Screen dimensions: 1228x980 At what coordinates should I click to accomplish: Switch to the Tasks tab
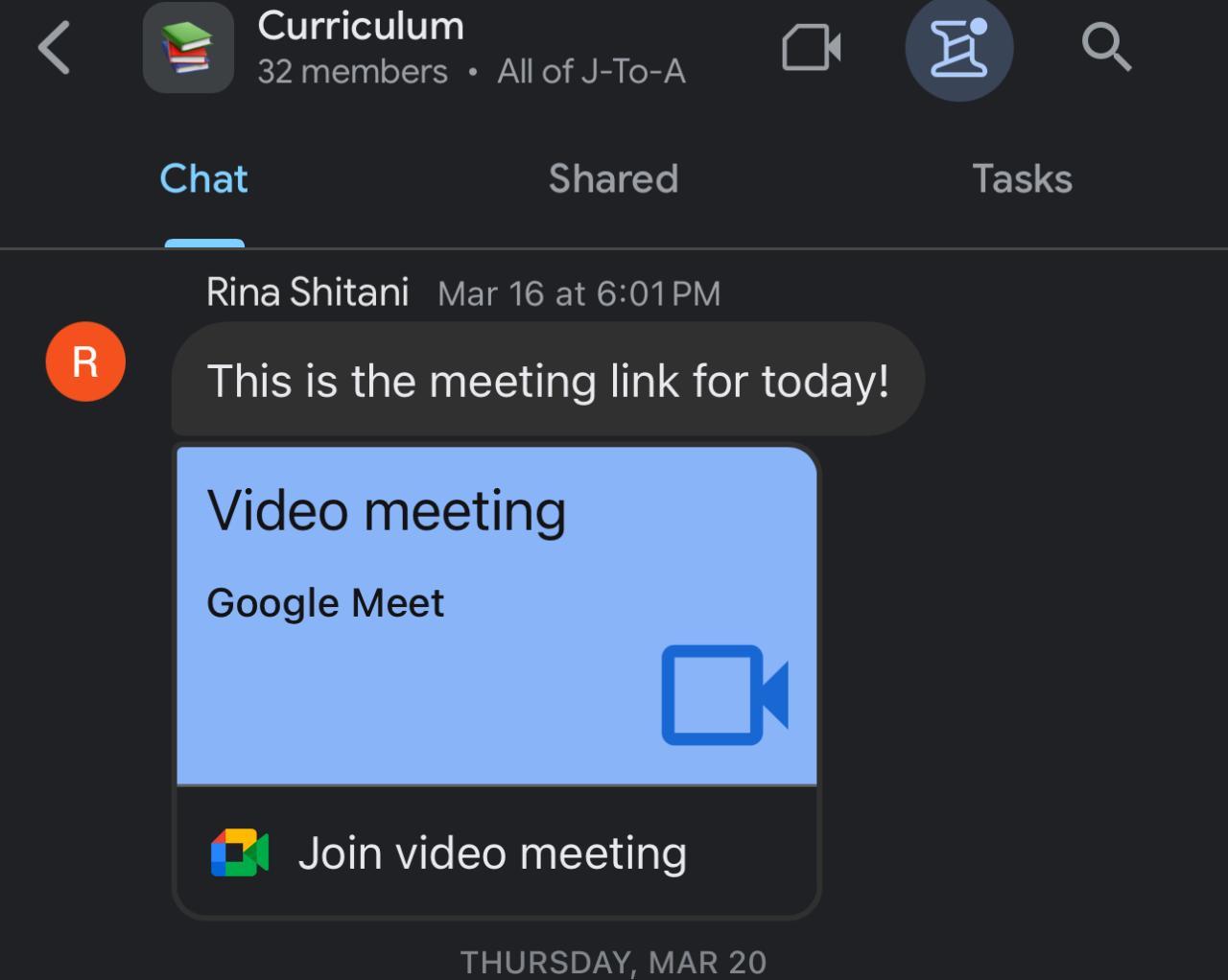click(1022, 179)
